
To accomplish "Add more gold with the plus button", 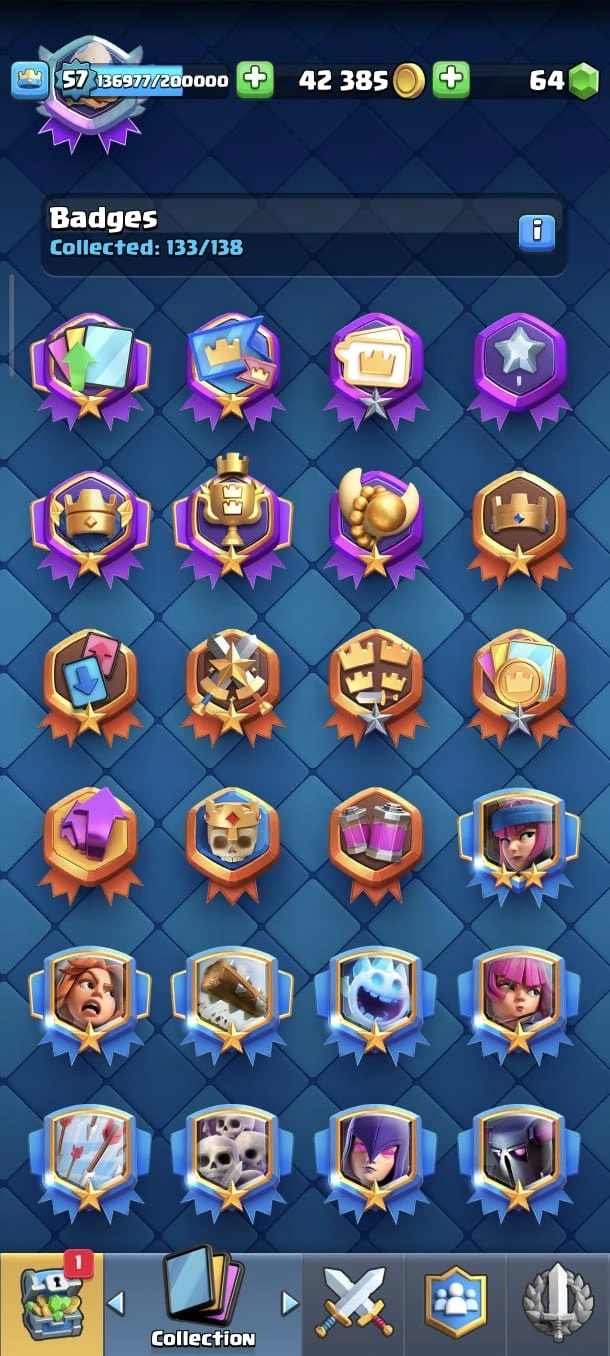I will (x=451, y=80).
